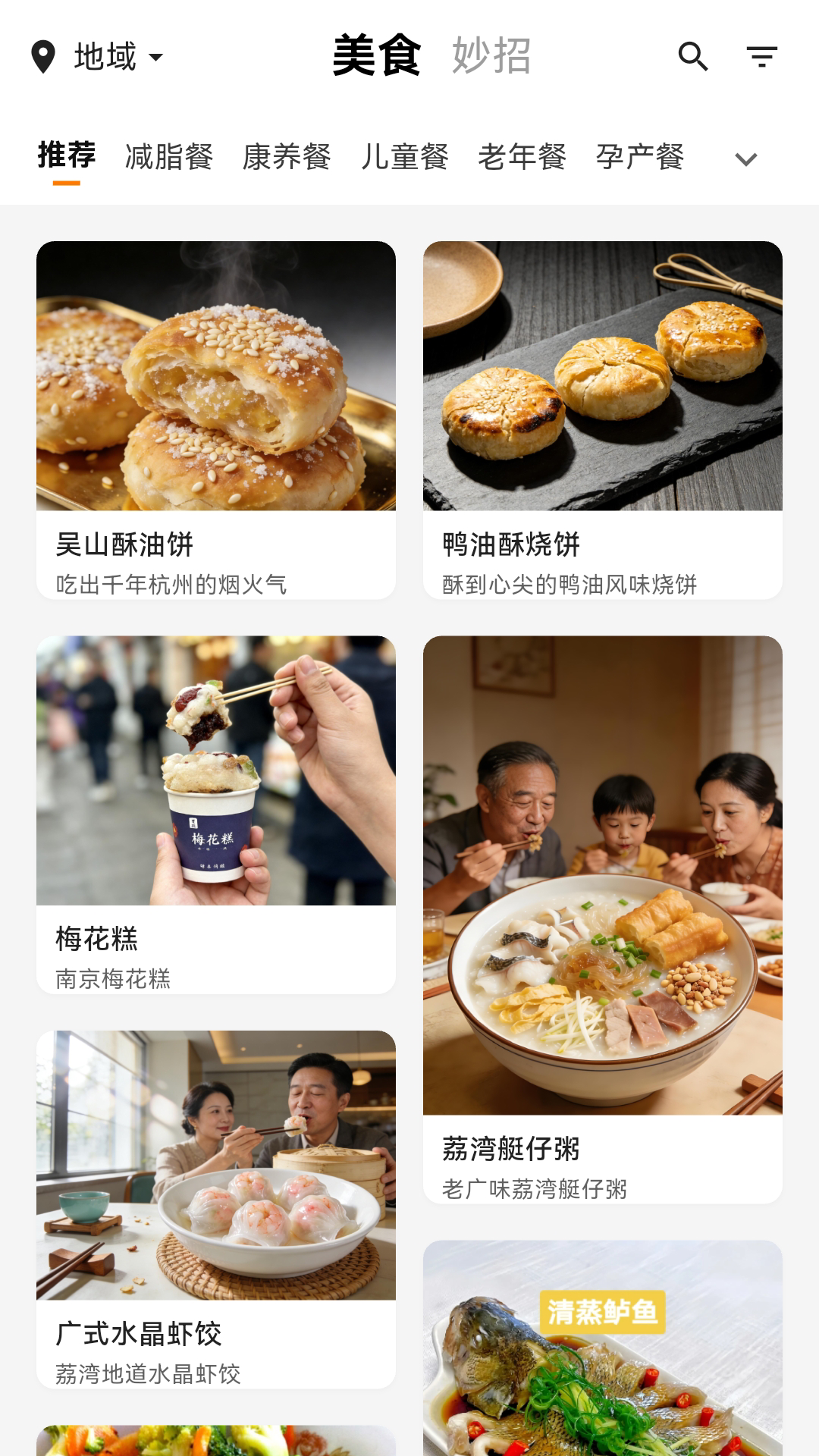Switch to the 康养餐 category
The height and width of the screenshot is (1456, 819).
[287, 157]
